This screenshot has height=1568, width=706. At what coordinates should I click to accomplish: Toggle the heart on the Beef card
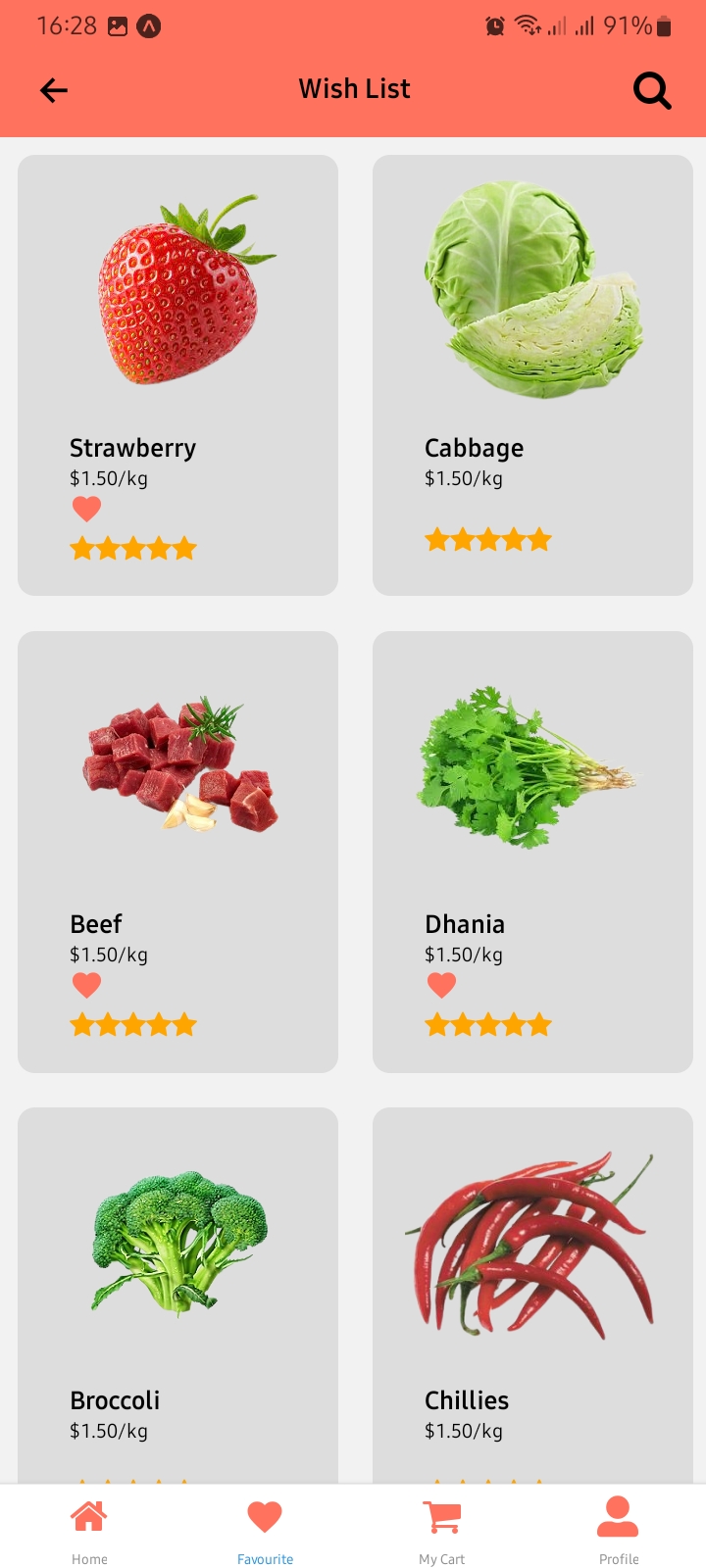pyautogui.click(x=87, y=984)
